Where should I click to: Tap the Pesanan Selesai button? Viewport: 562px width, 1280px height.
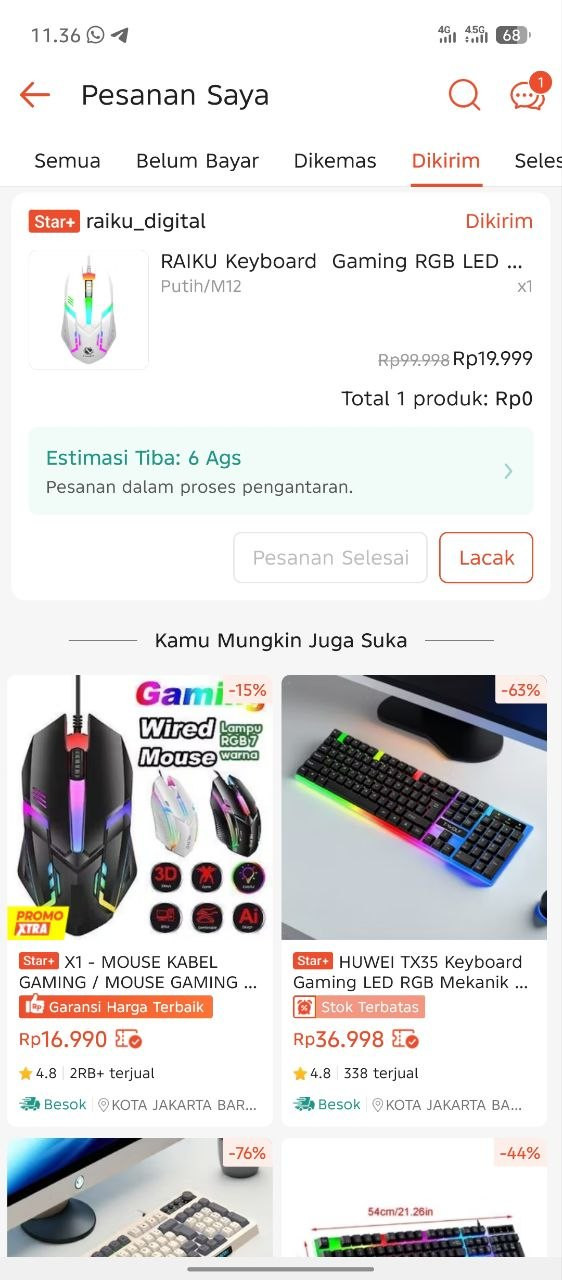[330, 558]
